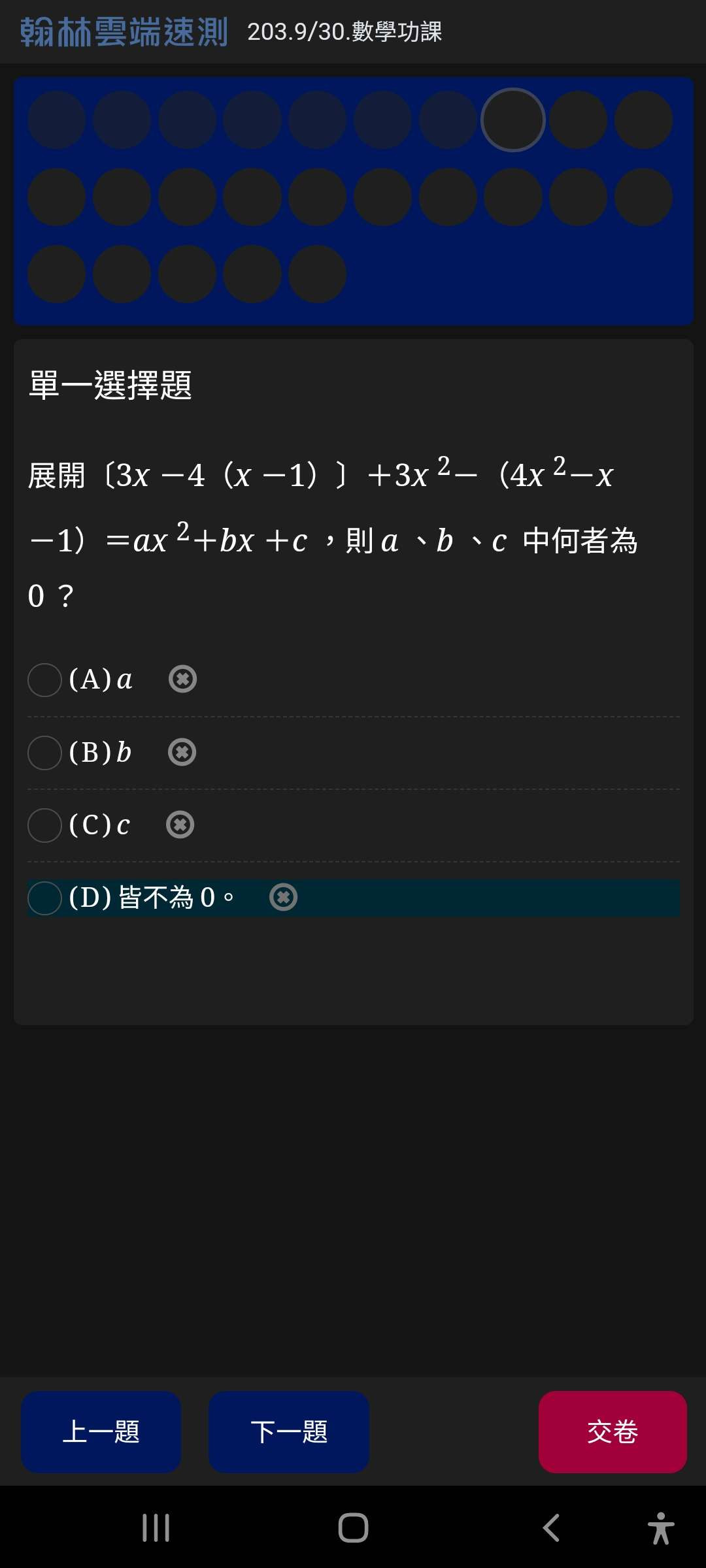Eliminate option (B) with its cross icon
Image resolution: width=706 pixels, height=1568 pixels.
(x=182, y=752)
